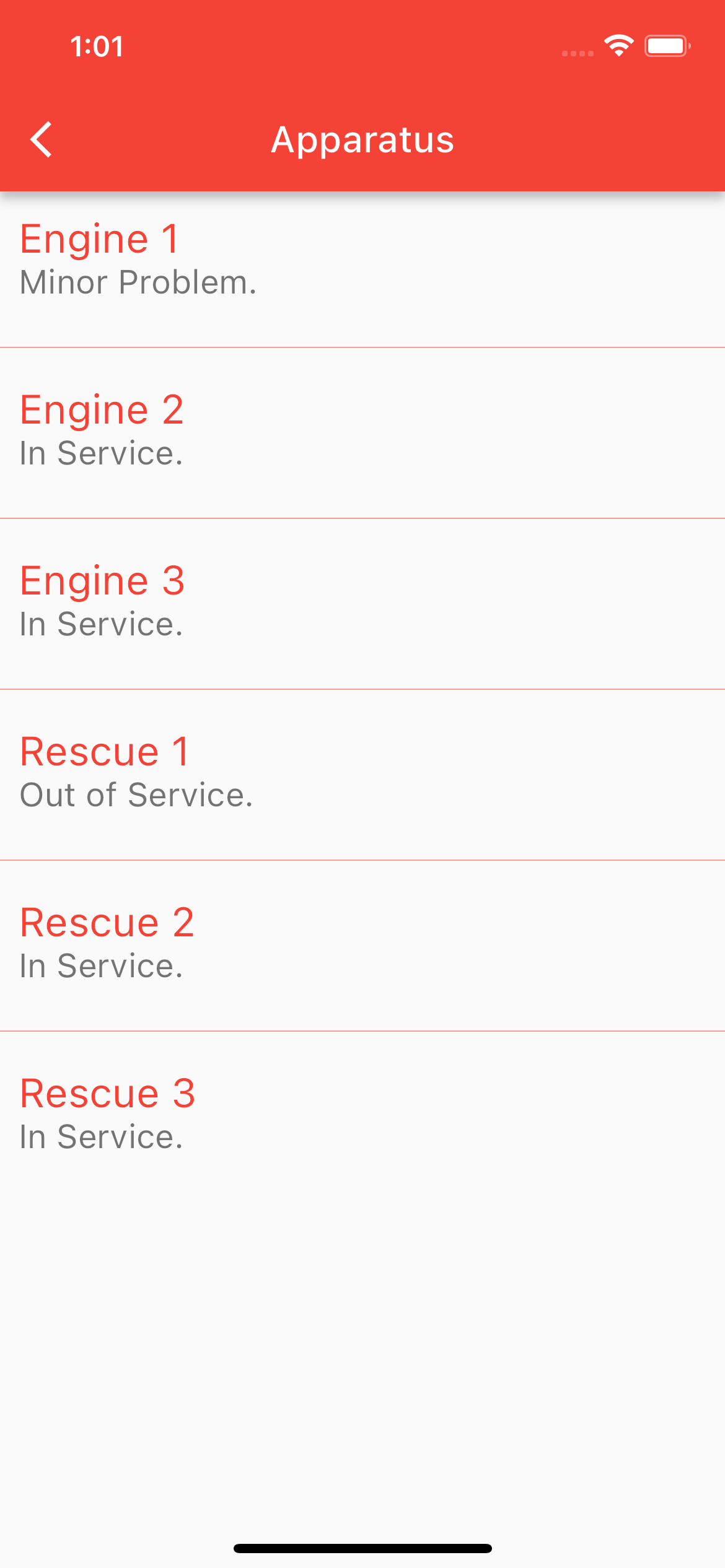The image size is (725, 1568).
Task: Open Rescue 1 marked Out of Service
Action: coord(362,775)
